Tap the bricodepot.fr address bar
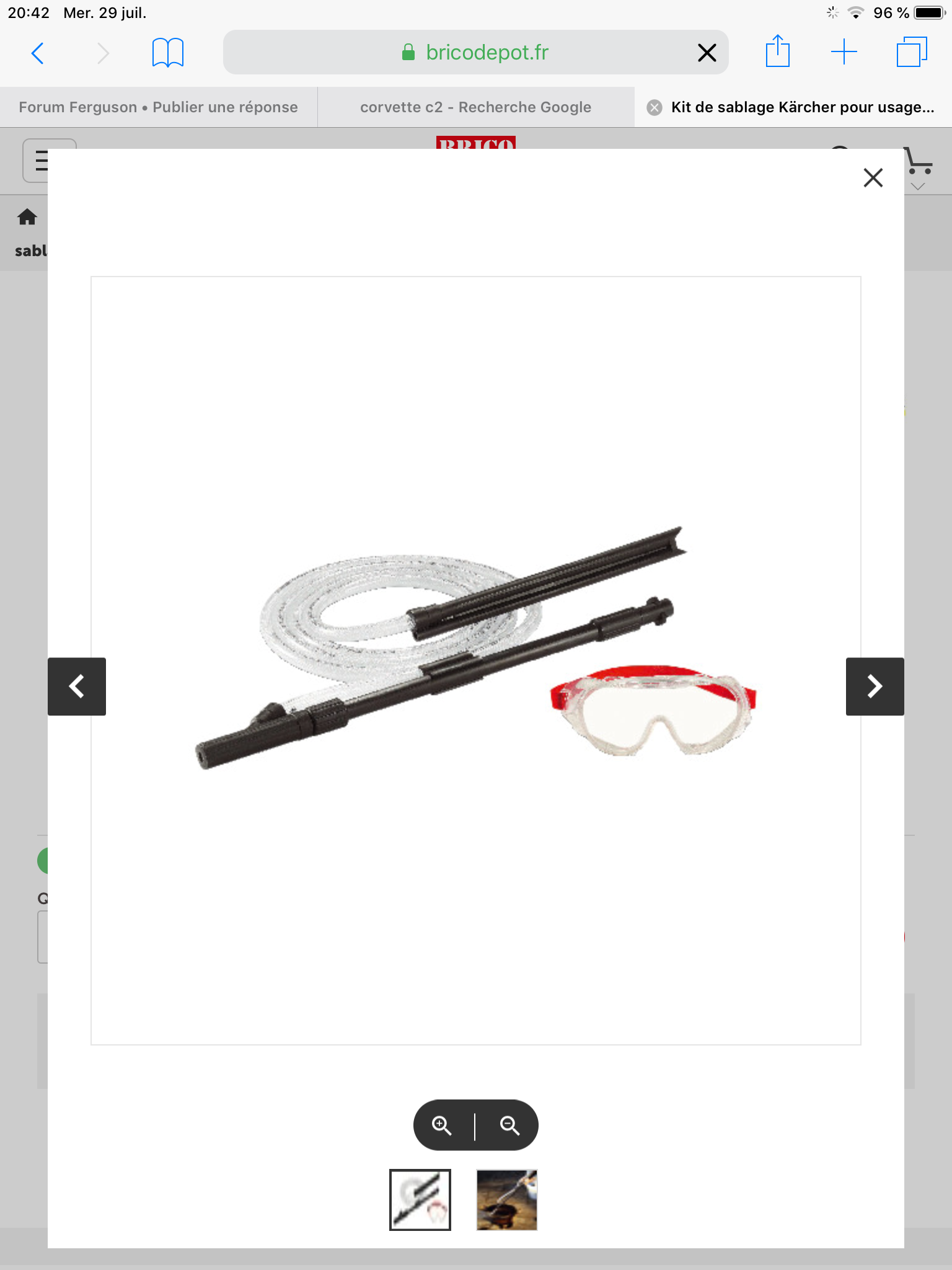 (475, 53)
